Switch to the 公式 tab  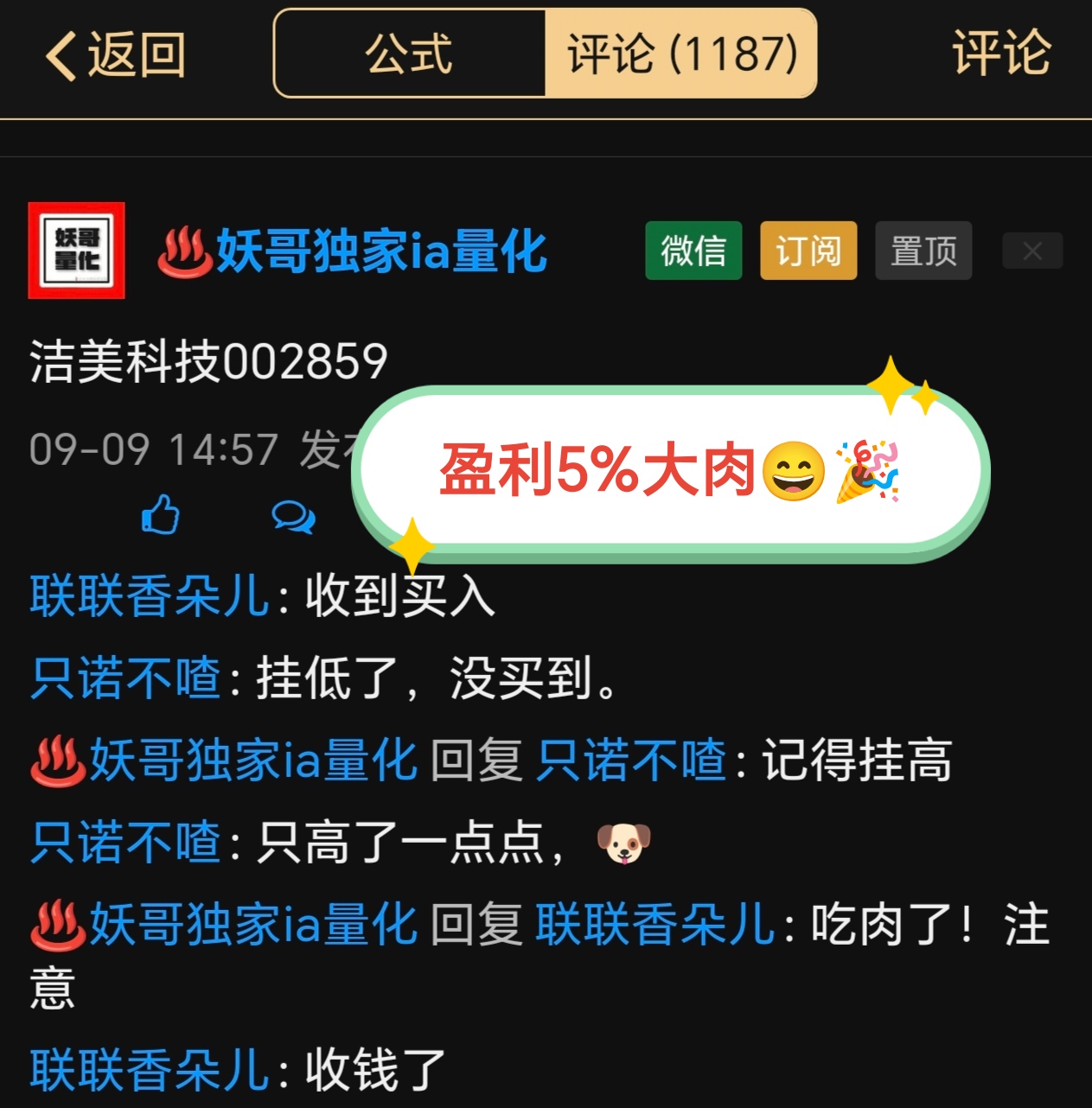(x=409, y=54)
